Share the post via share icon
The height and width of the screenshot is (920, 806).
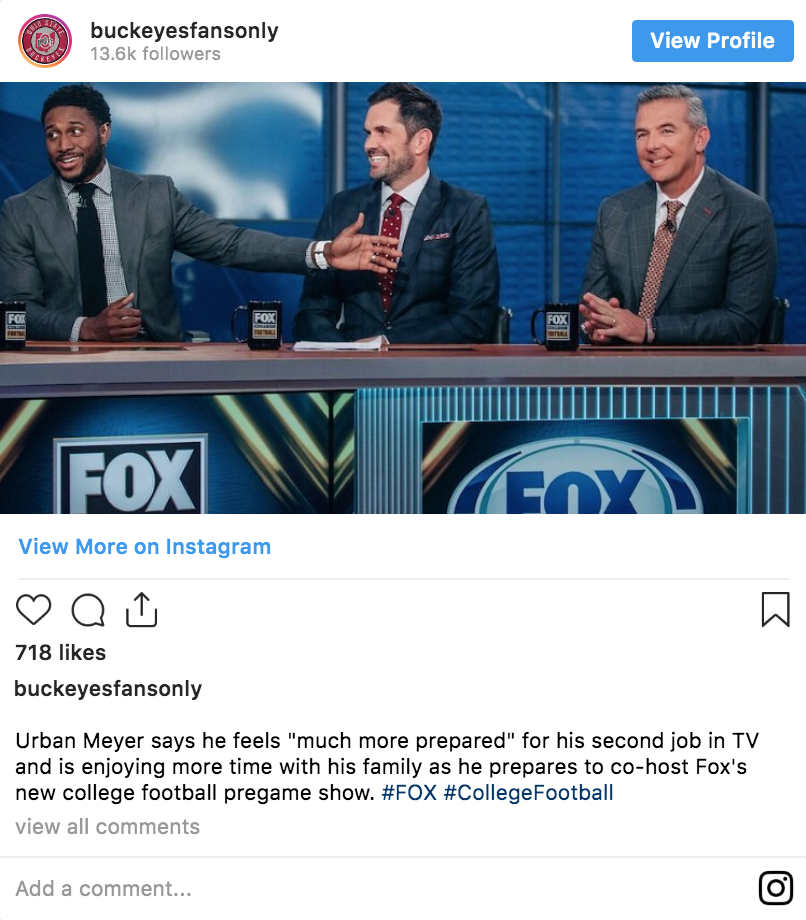(142, 609)
